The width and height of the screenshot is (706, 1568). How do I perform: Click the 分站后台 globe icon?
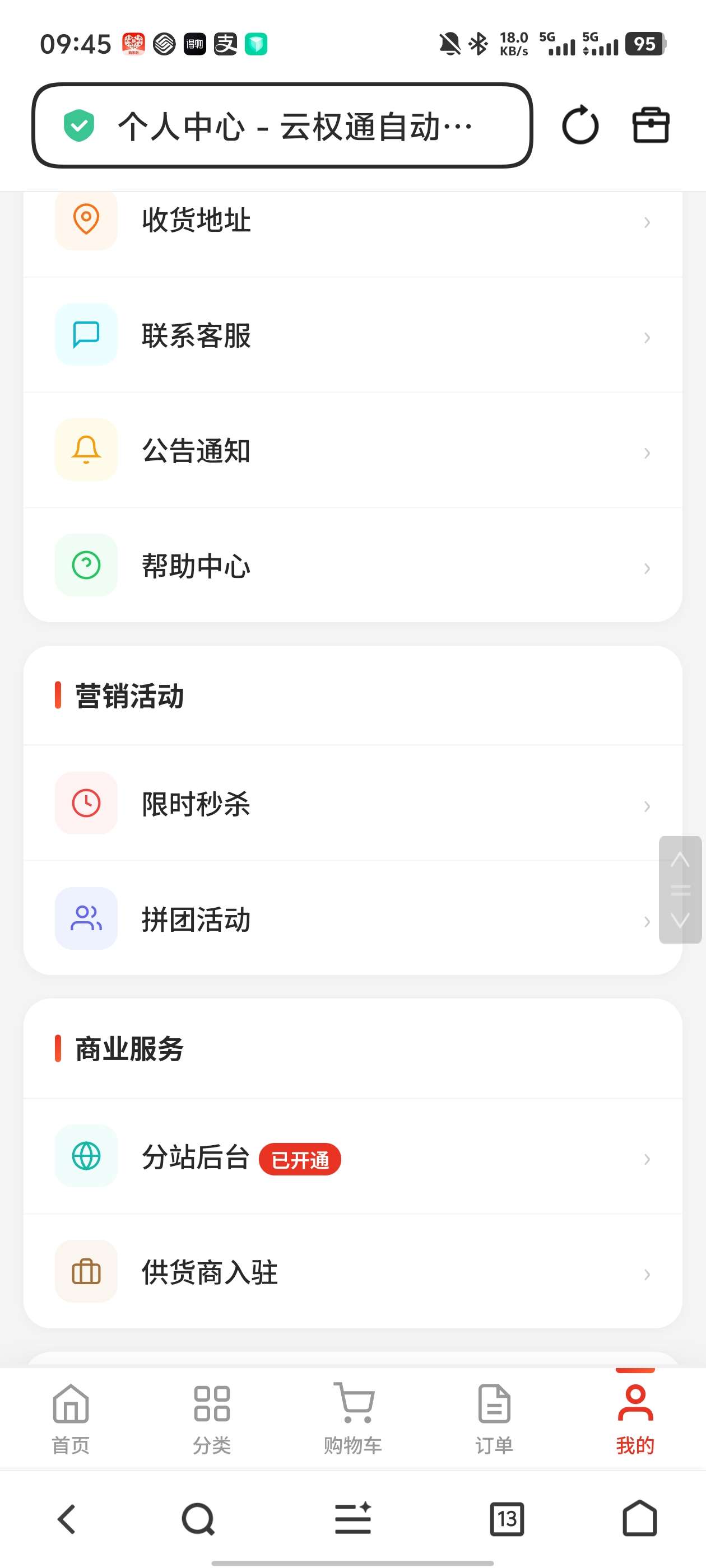coord(85,1156)
